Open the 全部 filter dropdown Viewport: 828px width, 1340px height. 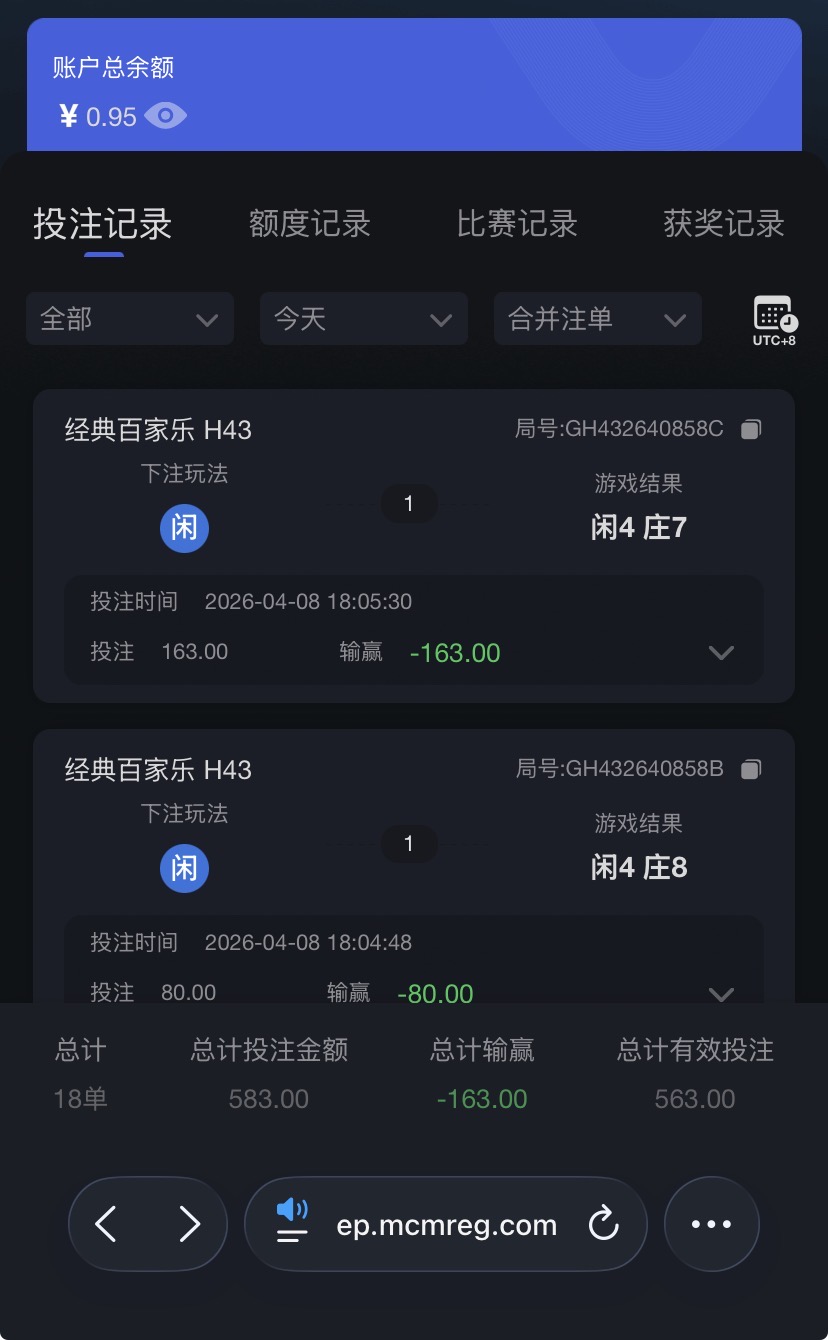130,319
